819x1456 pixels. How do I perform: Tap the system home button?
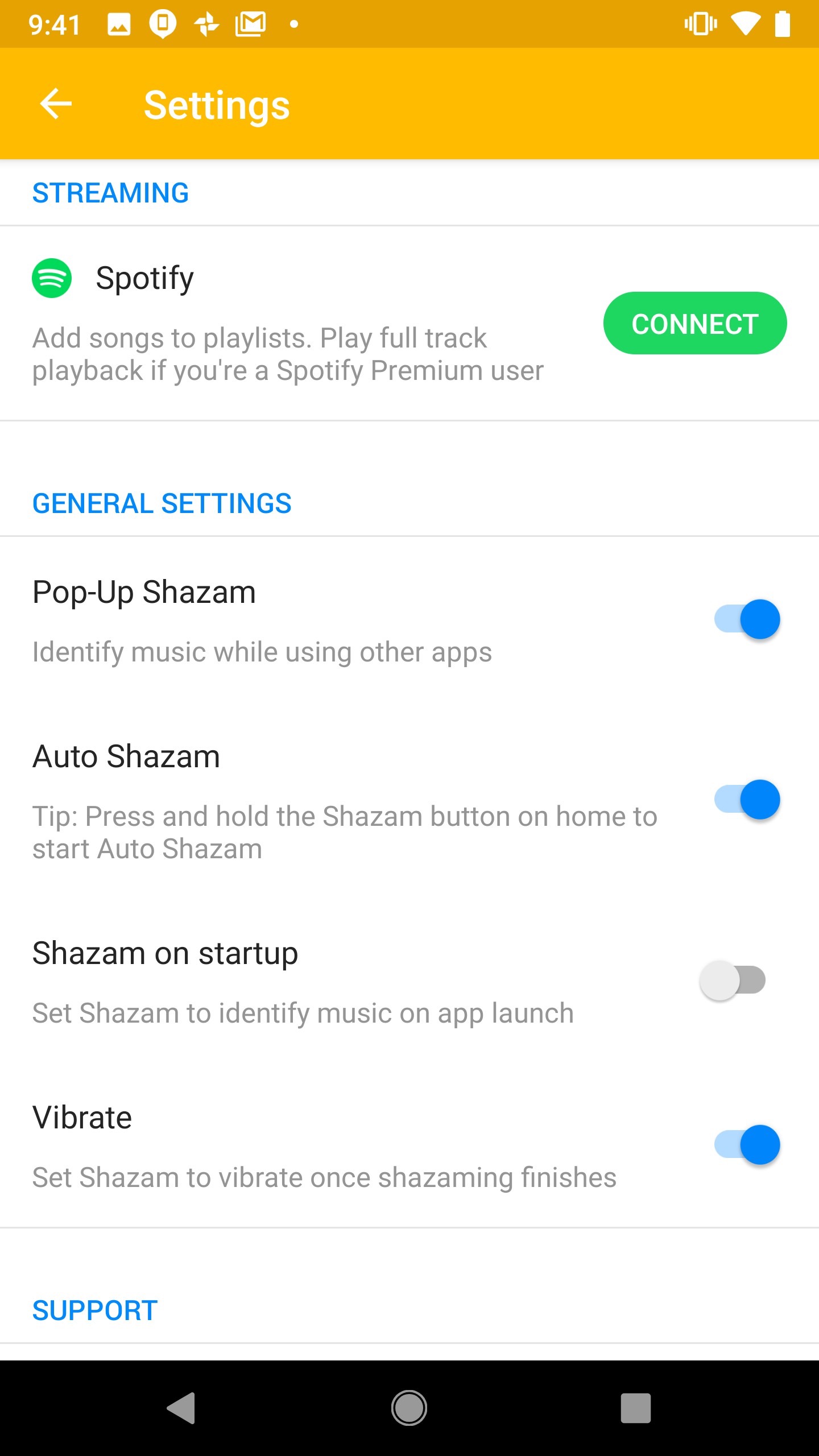pos(409,1408)
